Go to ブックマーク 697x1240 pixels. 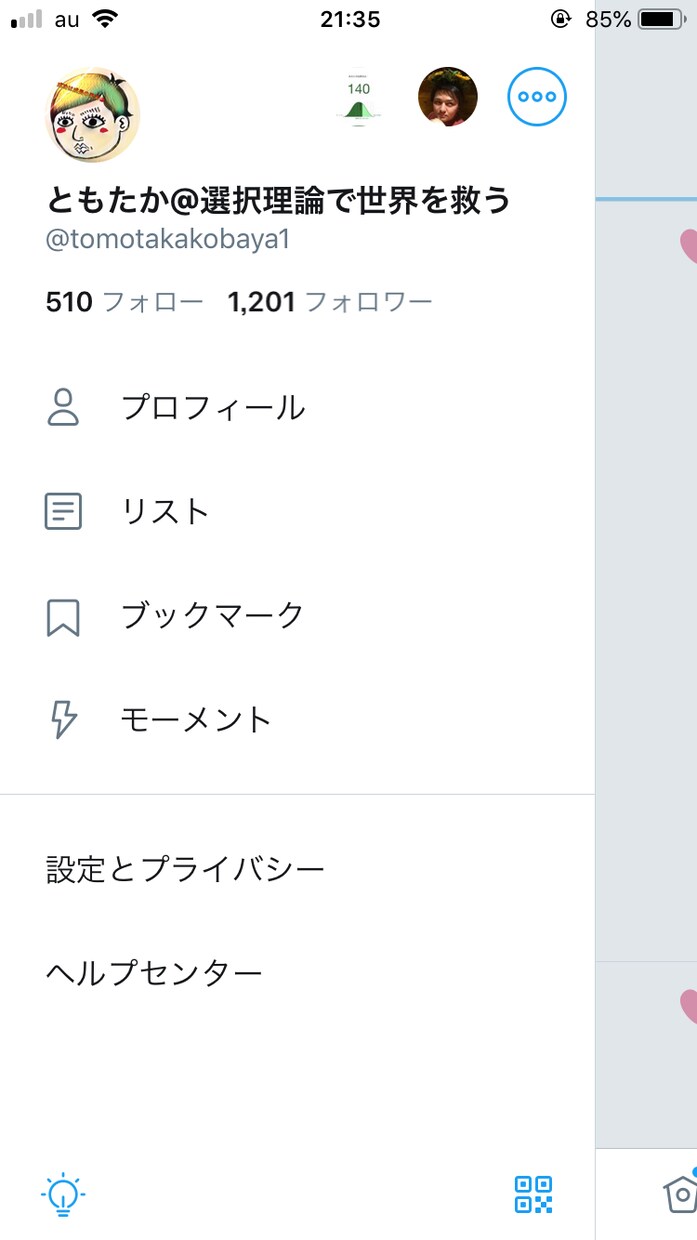point(297,616)
